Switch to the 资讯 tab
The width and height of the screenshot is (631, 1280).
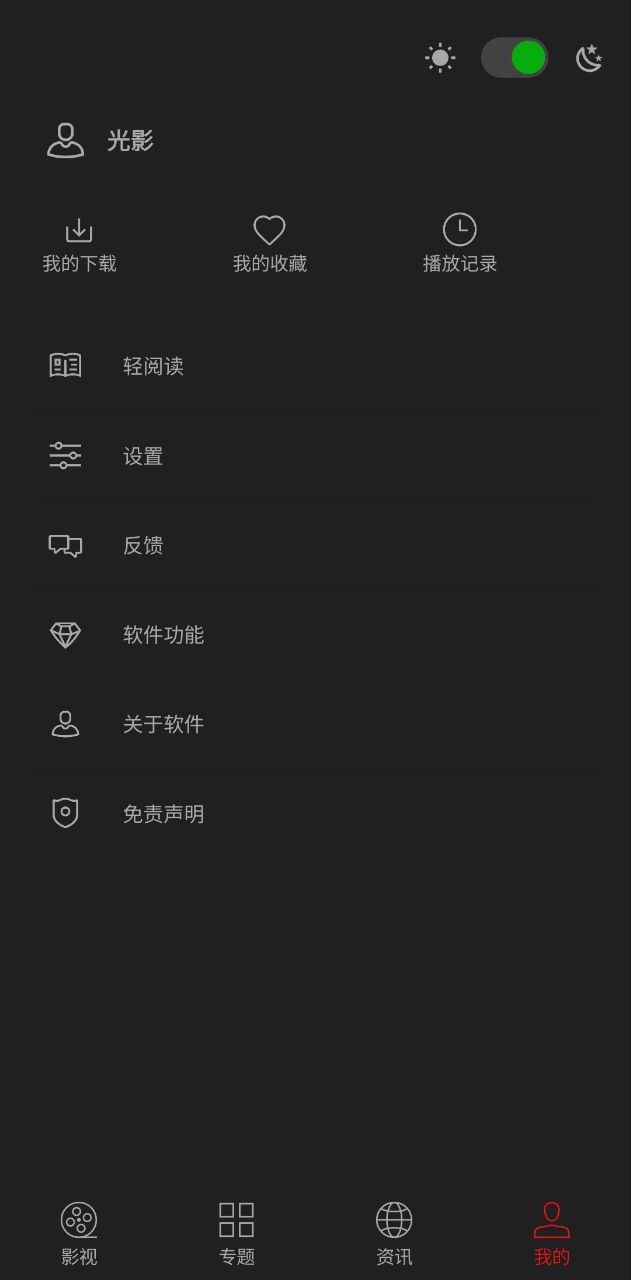[x=394, y=1234]
